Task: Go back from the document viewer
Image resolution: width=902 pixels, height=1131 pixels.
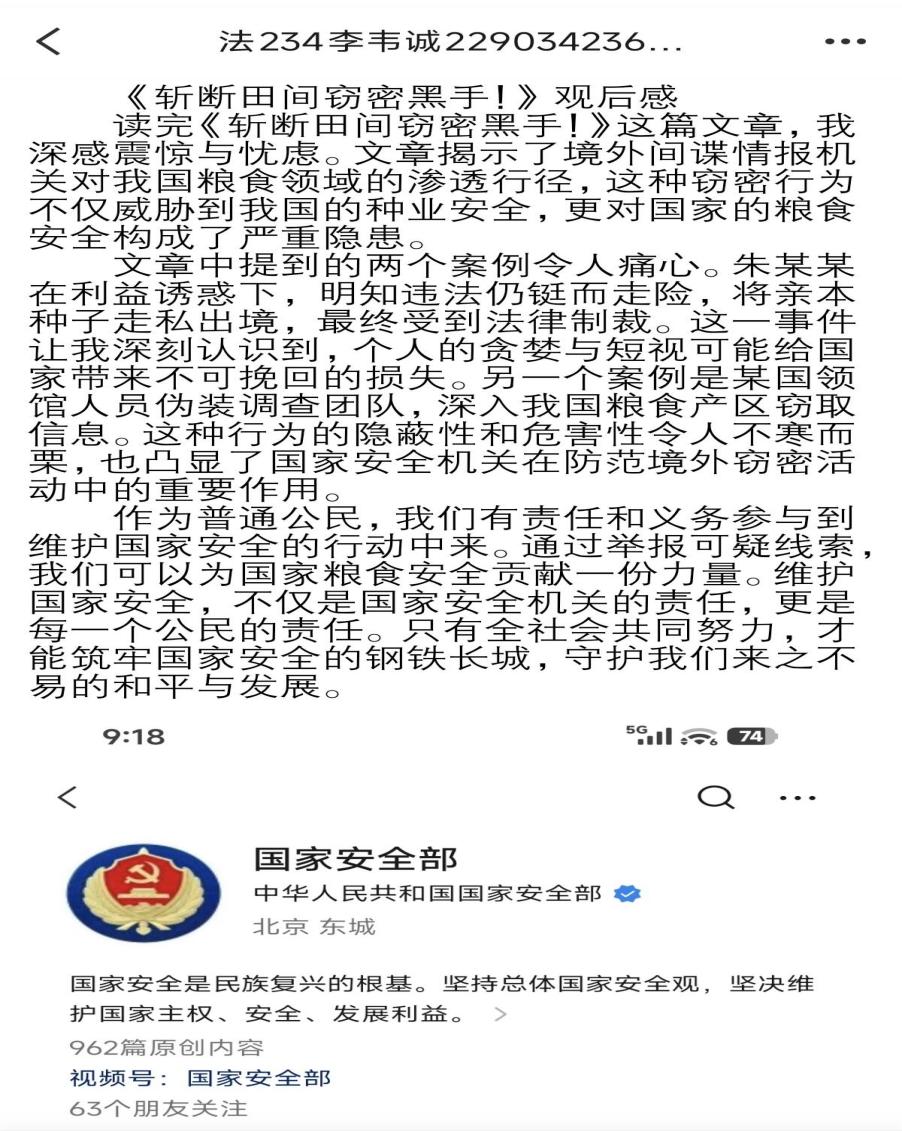Action: click(x=48, y=41)
